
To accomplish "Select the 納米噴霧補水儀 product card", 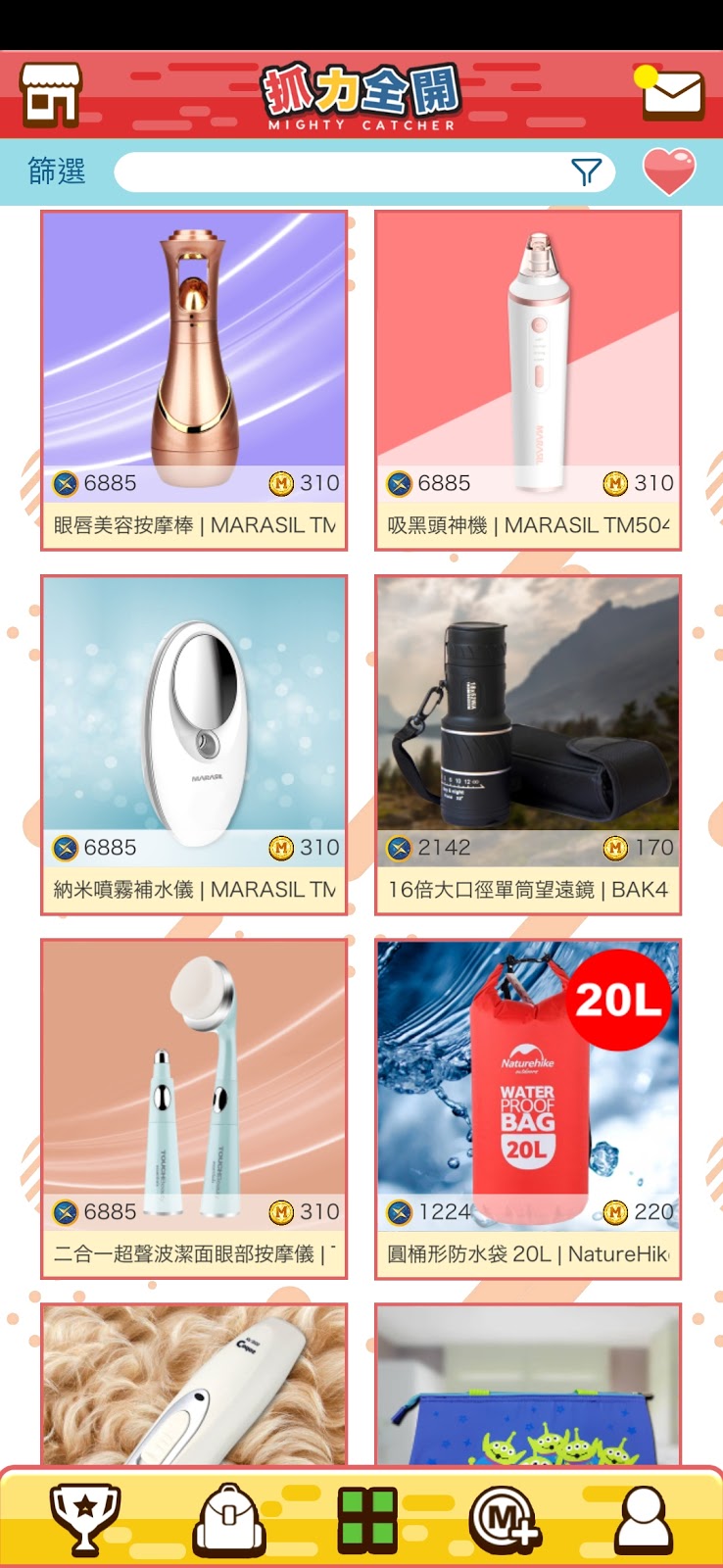I will (x=194, y=745).
